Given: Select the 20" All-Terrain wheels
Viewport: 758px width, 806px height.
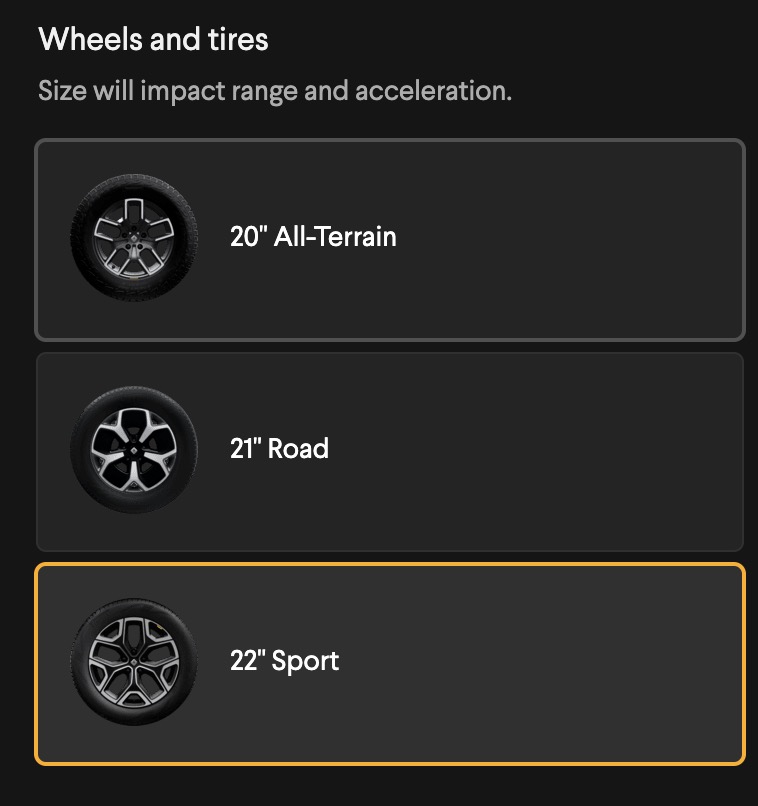Looking at the screenshot, I should pyautogui.click(x=389, y=239).
